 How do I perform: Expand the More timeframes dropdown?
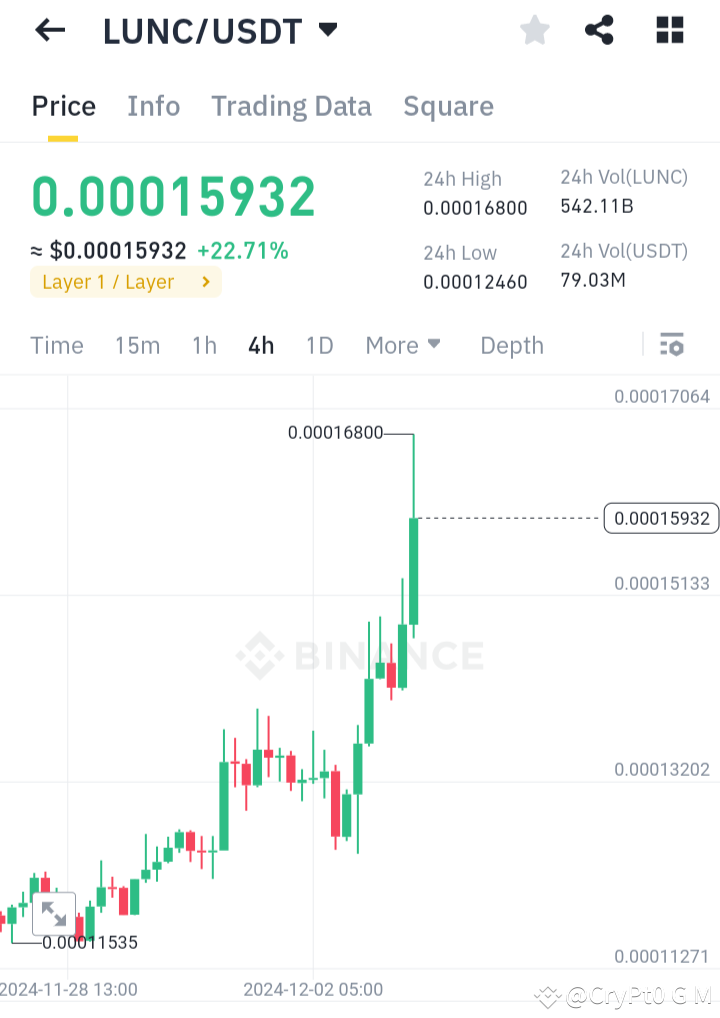pos(403,345)
